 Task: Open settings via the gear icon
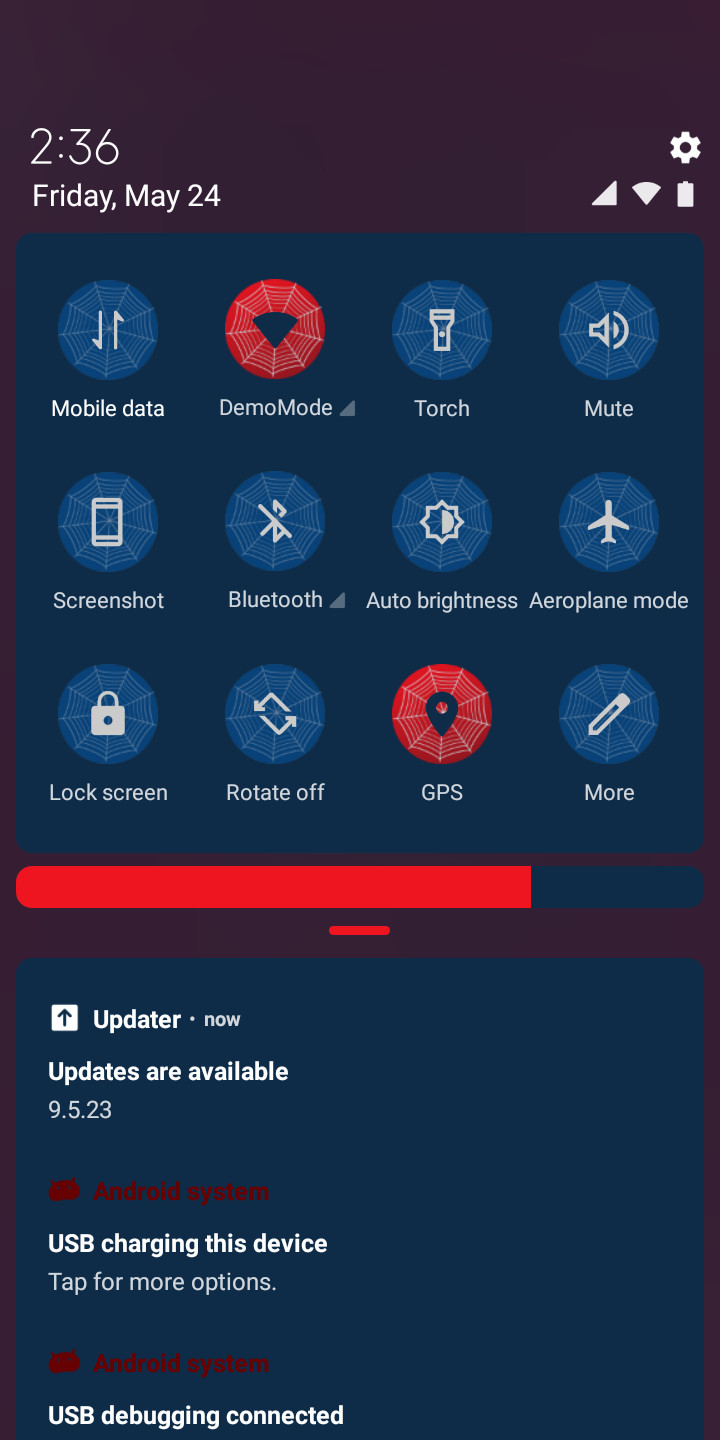685,148
